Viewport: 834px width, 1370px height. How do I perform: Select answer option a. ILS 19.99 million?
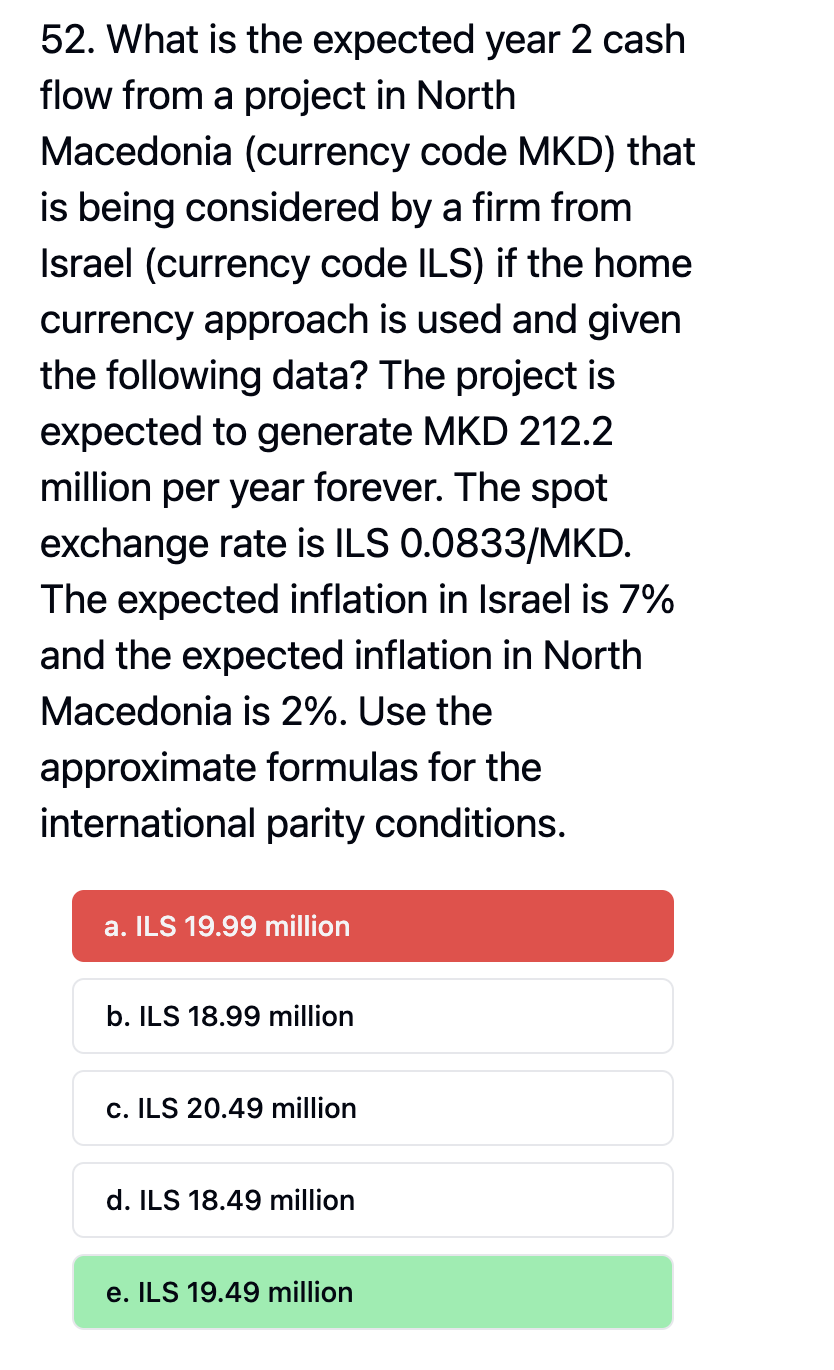coord(373,926)
